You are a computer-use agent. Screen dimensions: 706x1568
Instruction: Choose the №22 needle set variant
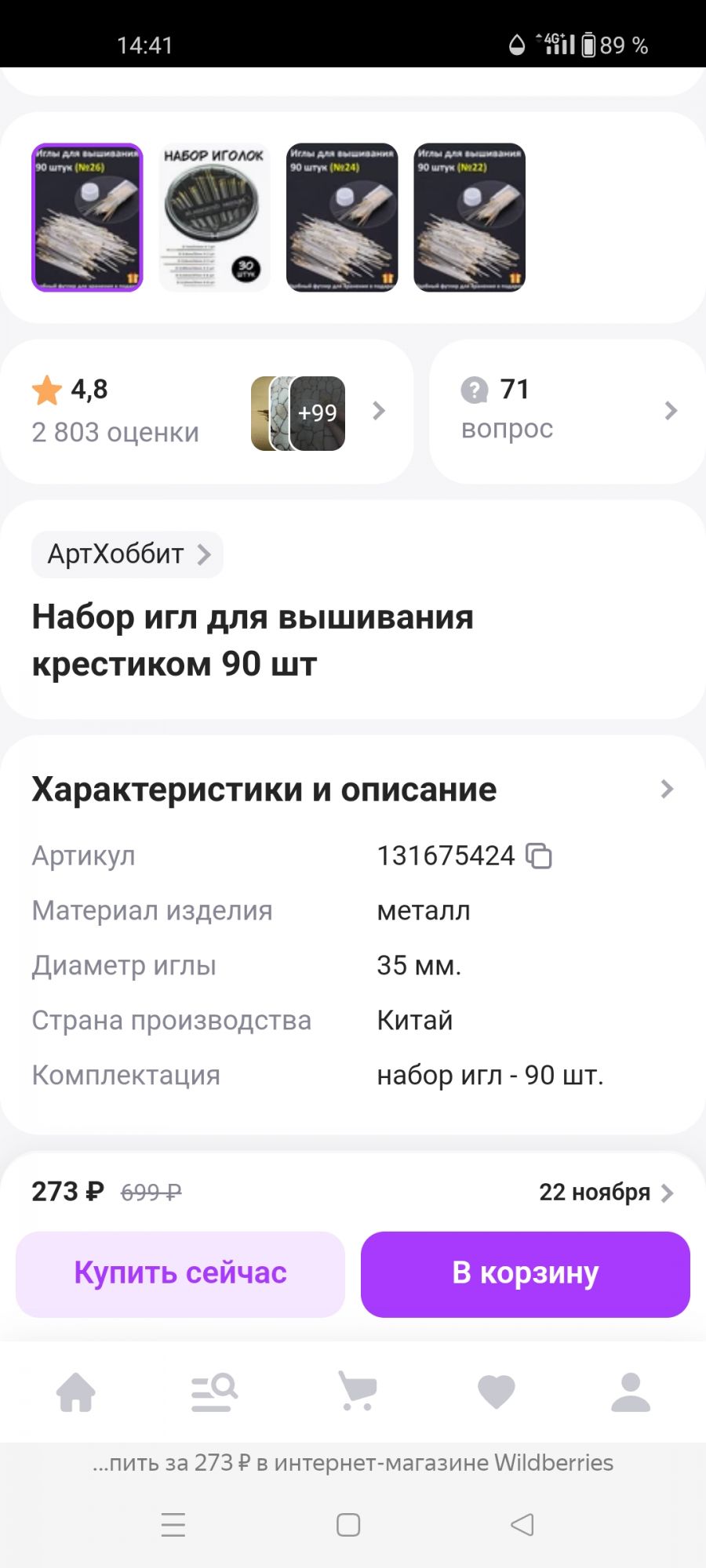[x=469, y=217]
